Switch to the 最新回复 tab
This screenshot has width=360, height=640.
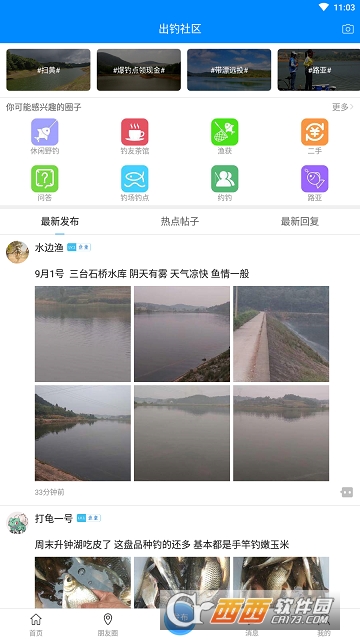(300, 222)
